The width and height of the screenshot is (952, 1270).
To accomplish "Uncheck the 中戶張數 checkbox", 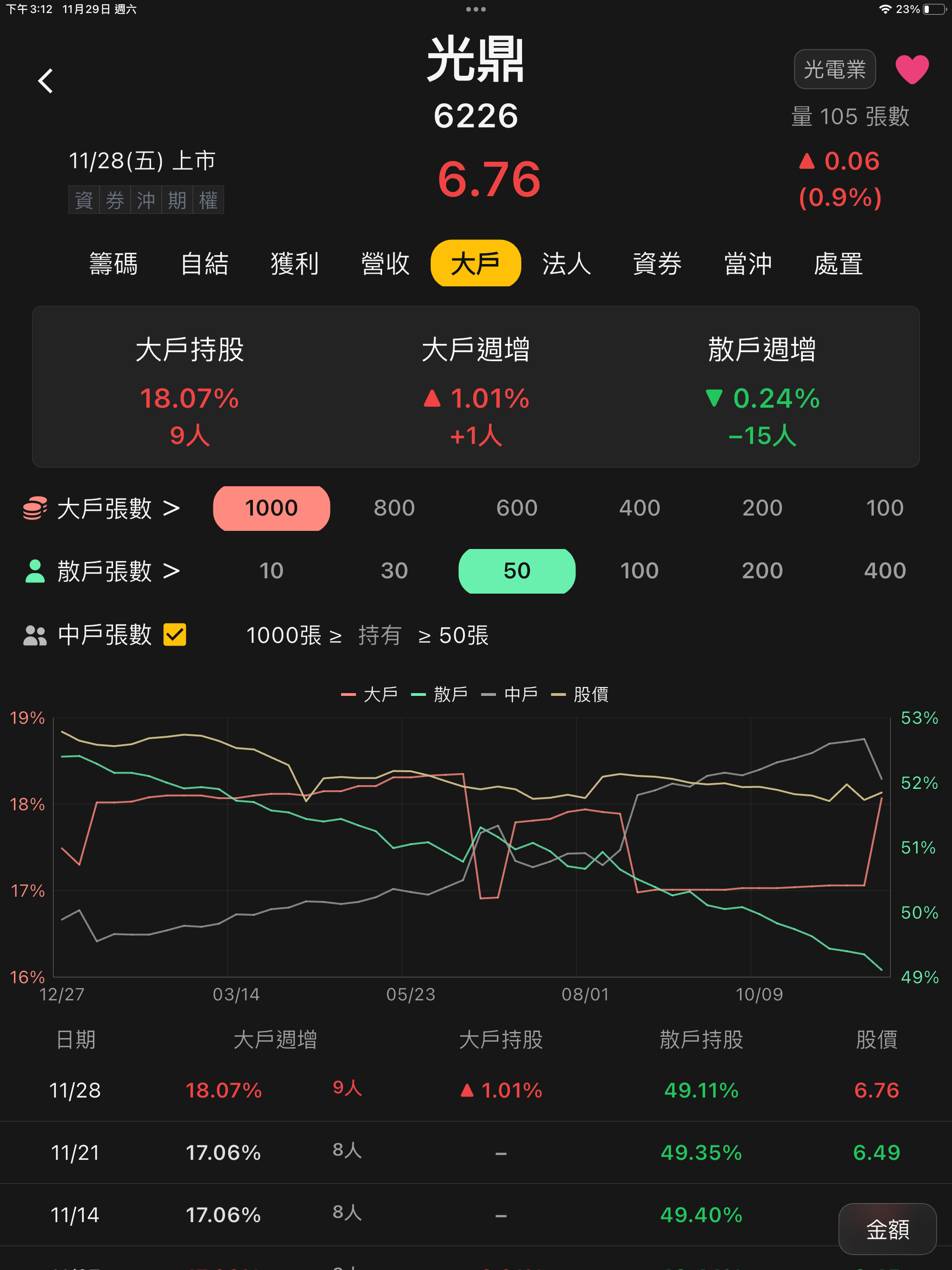I will 175,635.
